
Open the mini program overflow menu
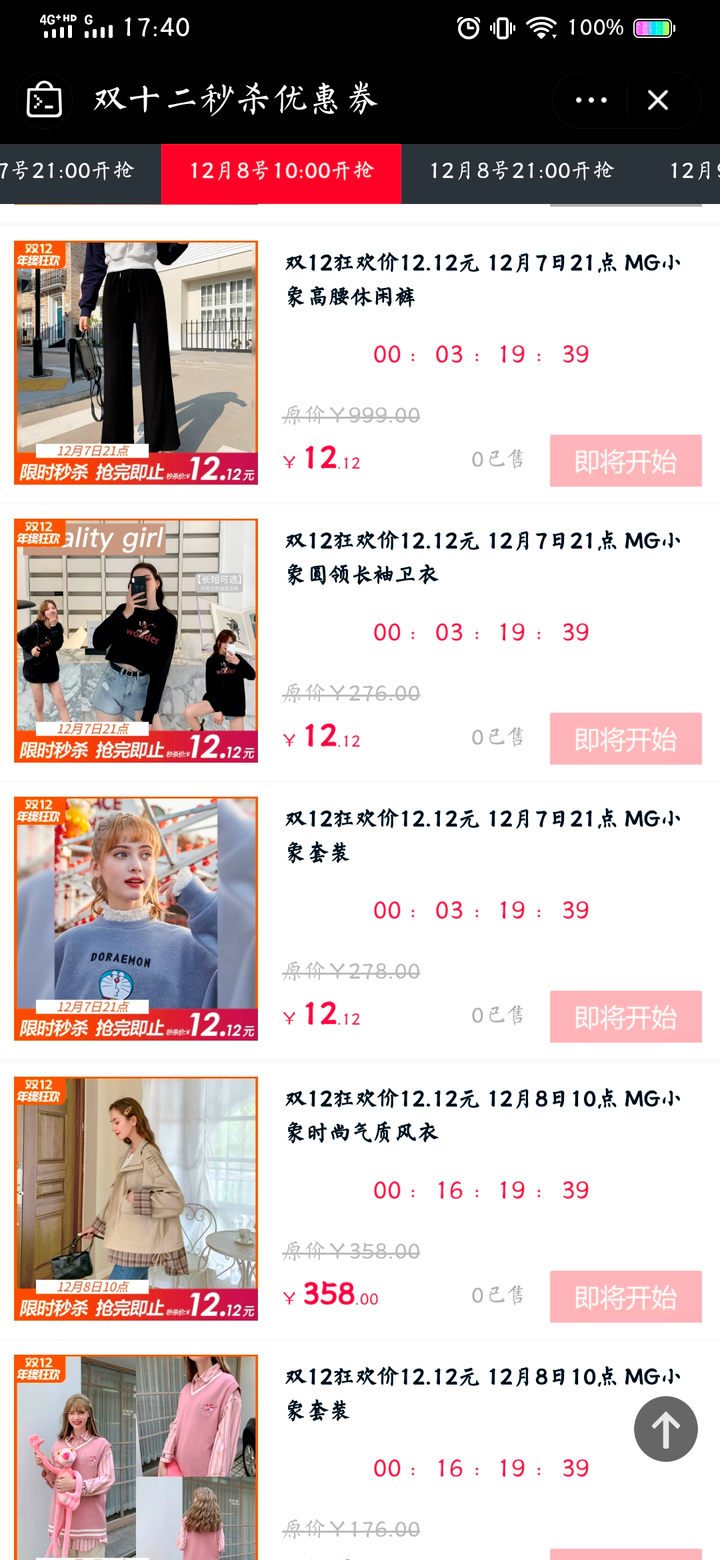tap(591, 100)
